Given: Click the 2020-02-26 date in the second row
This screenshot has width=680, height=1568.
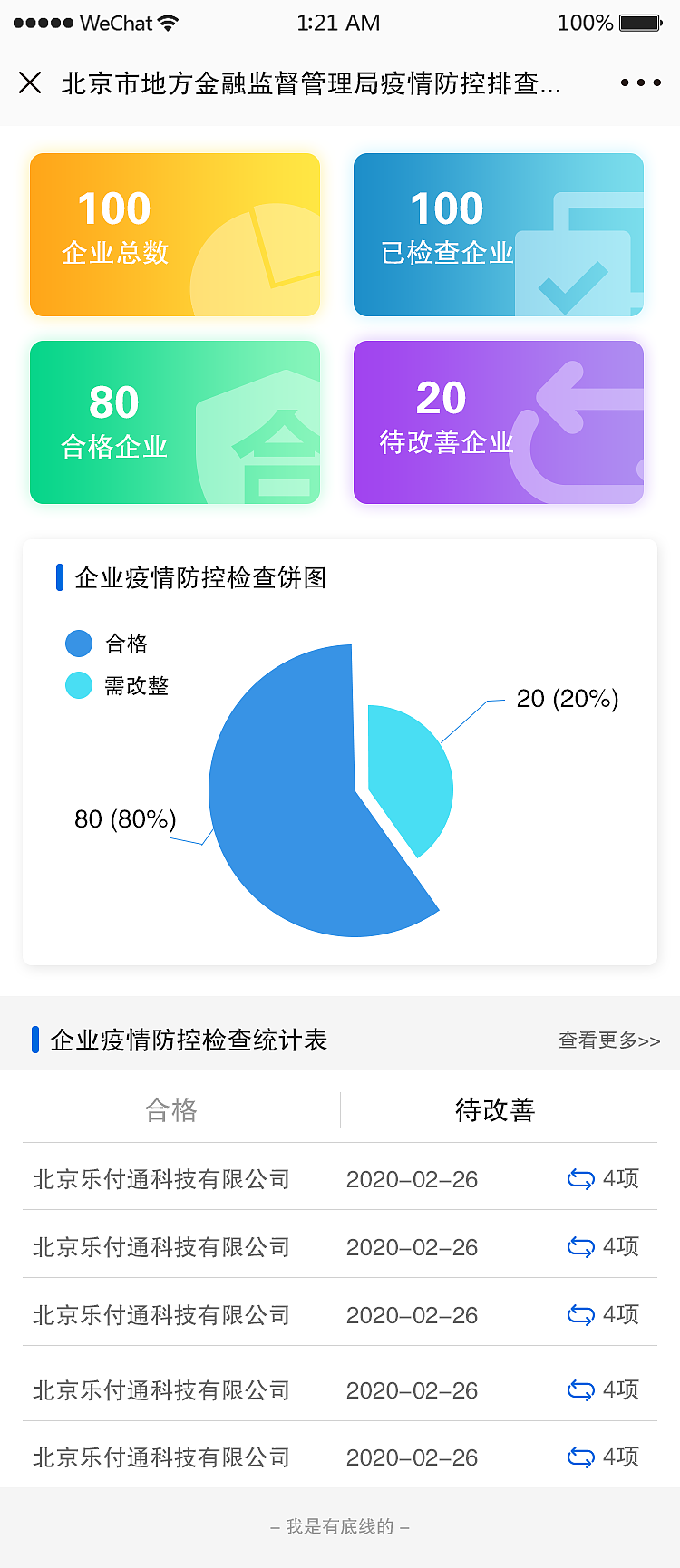Looking at the screenshot, I should [413, 1247].
